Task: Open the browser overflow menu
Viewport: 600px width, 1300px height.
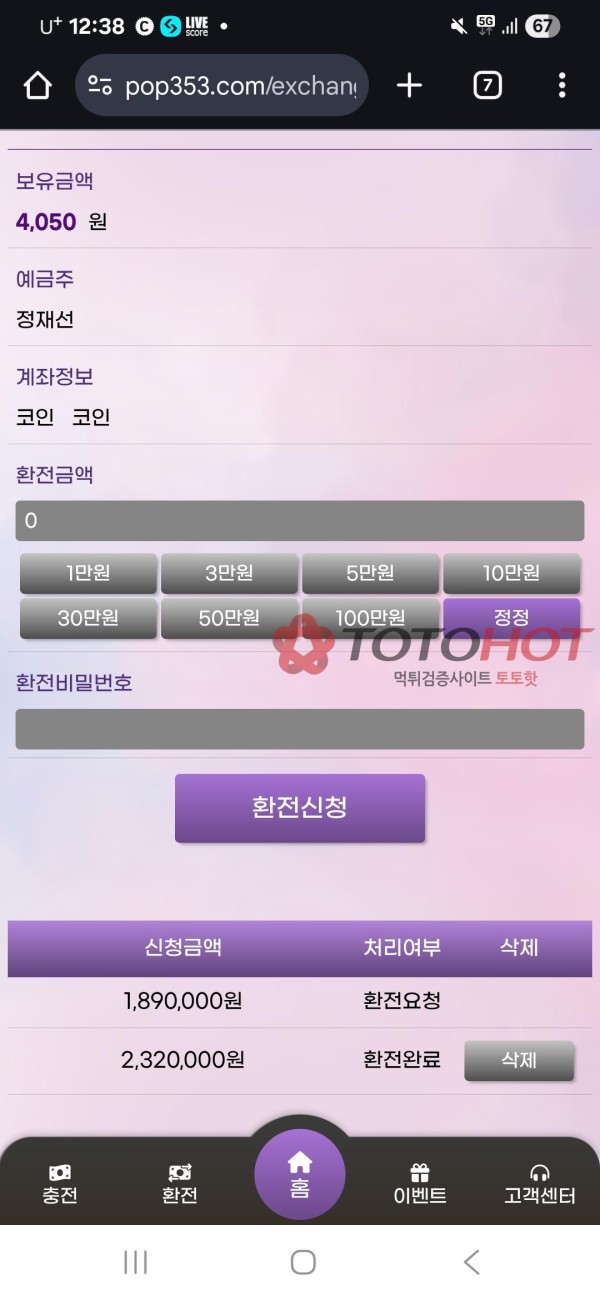Action: 562,86
